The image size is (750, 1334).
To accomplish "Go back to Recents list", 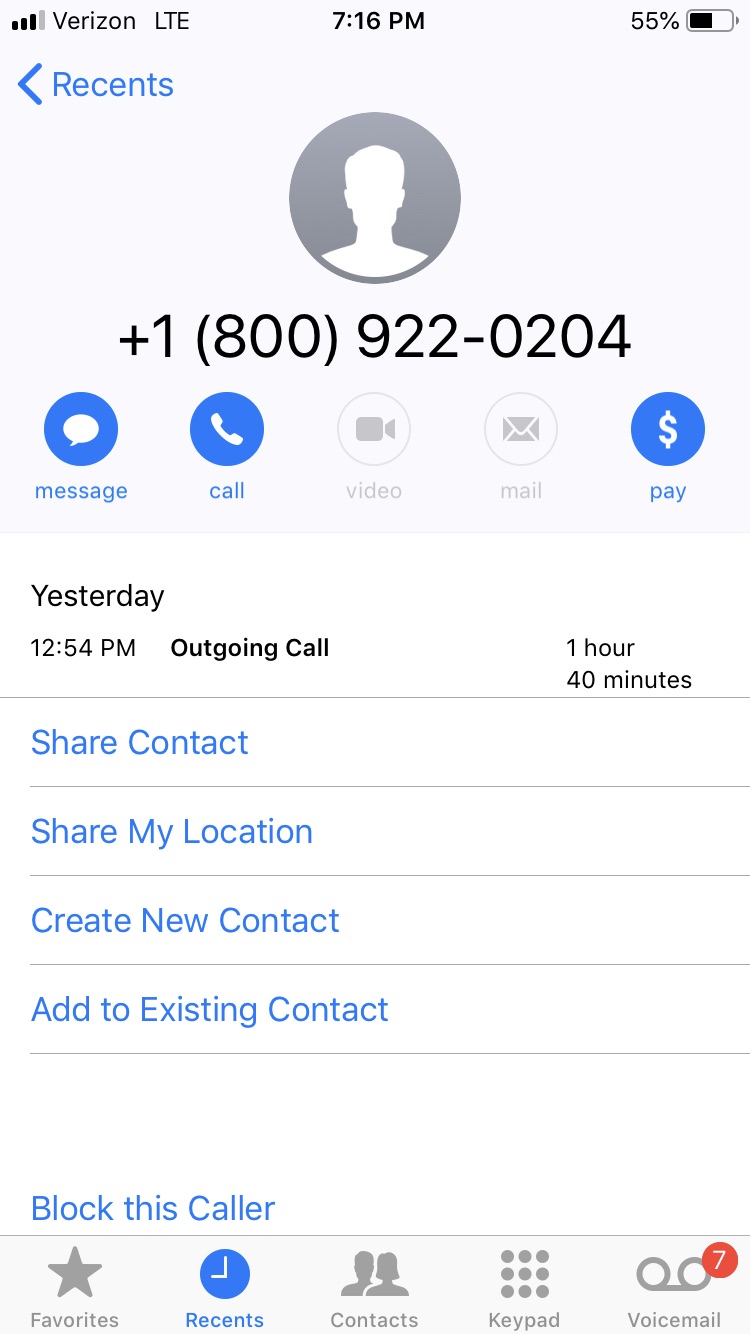I will [x=96, y=85].
